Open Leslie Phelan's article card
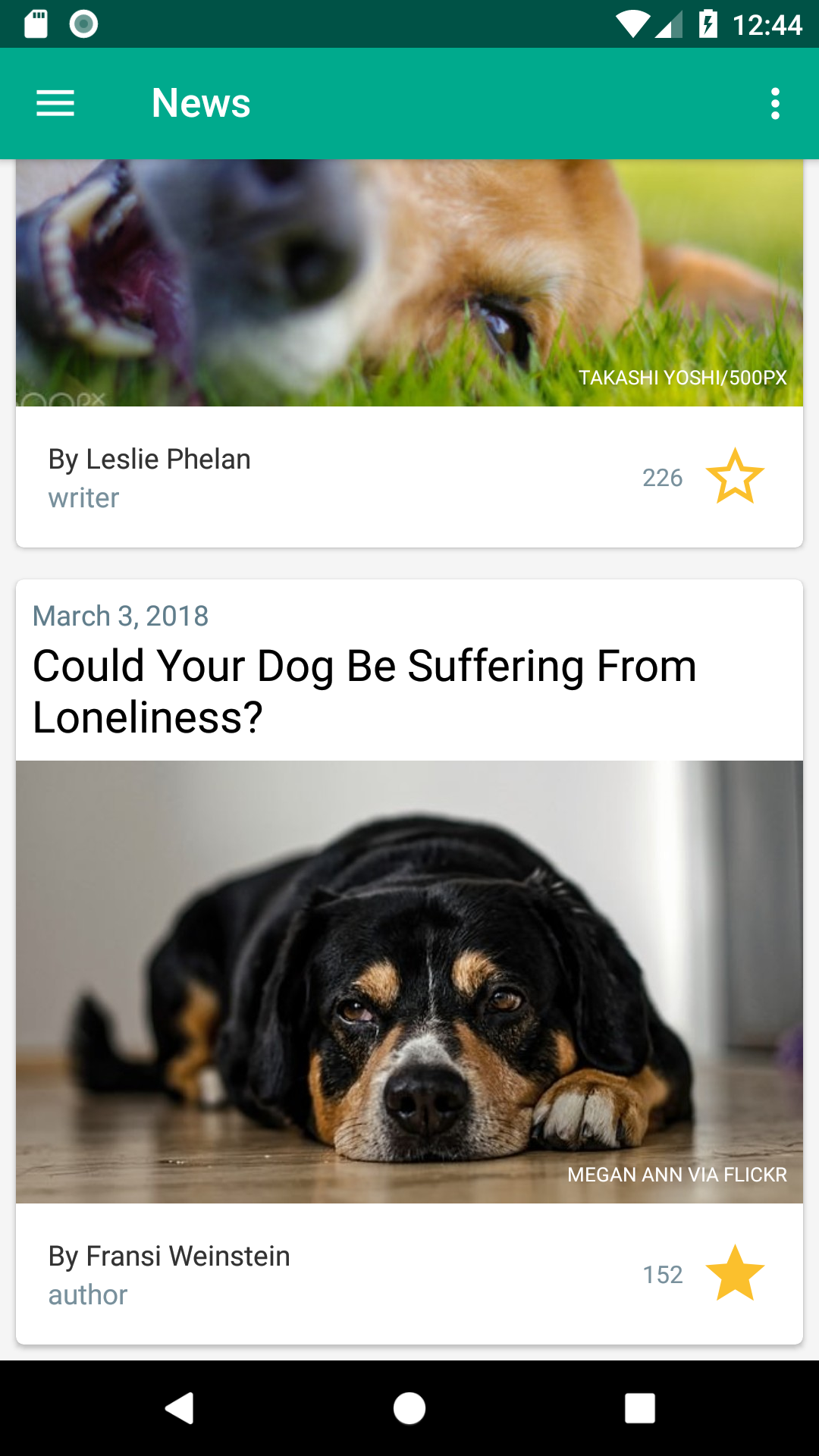Screen dimensions: 819x1456 click(x=409, y=353)
